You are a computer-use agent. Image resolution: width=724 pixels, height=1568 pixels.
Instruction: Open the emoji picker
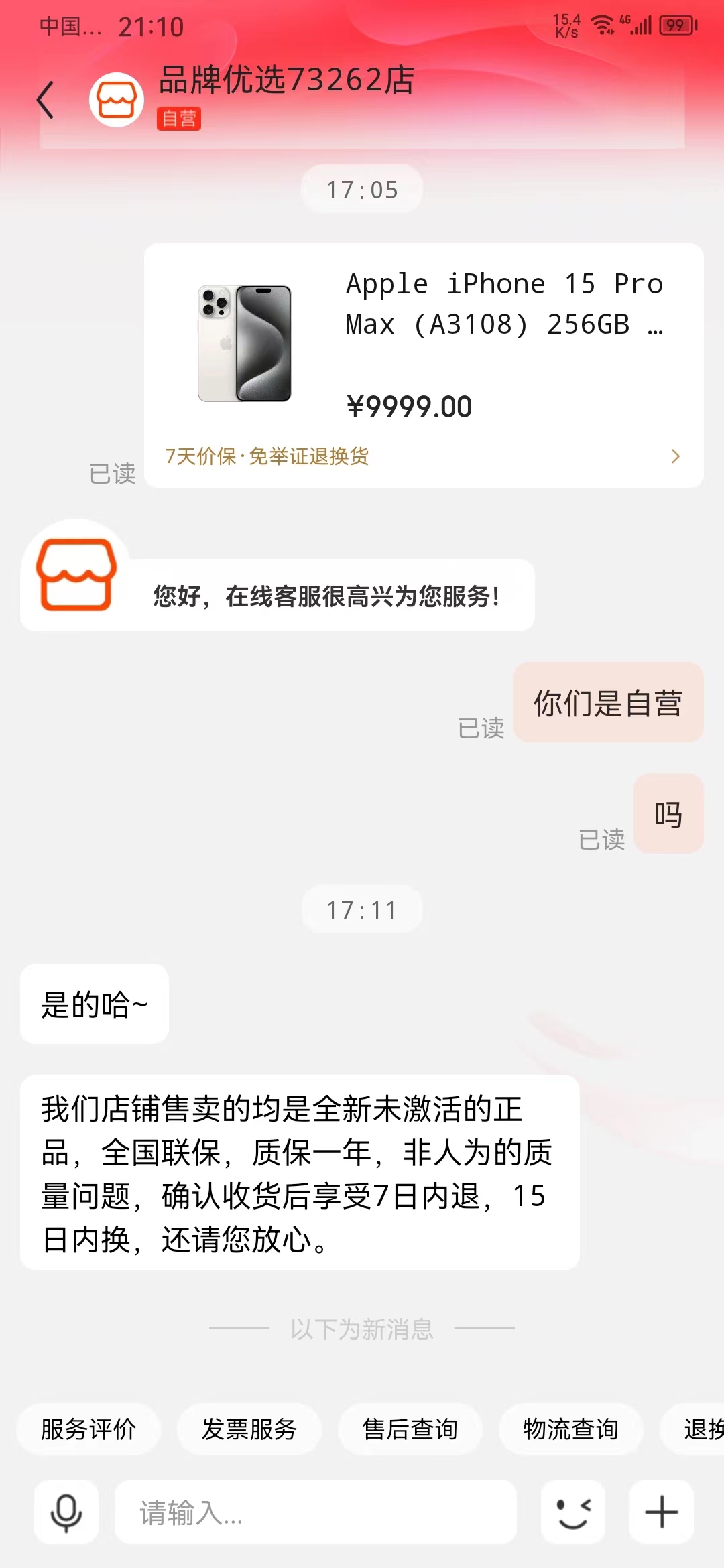coord(573,1512)
